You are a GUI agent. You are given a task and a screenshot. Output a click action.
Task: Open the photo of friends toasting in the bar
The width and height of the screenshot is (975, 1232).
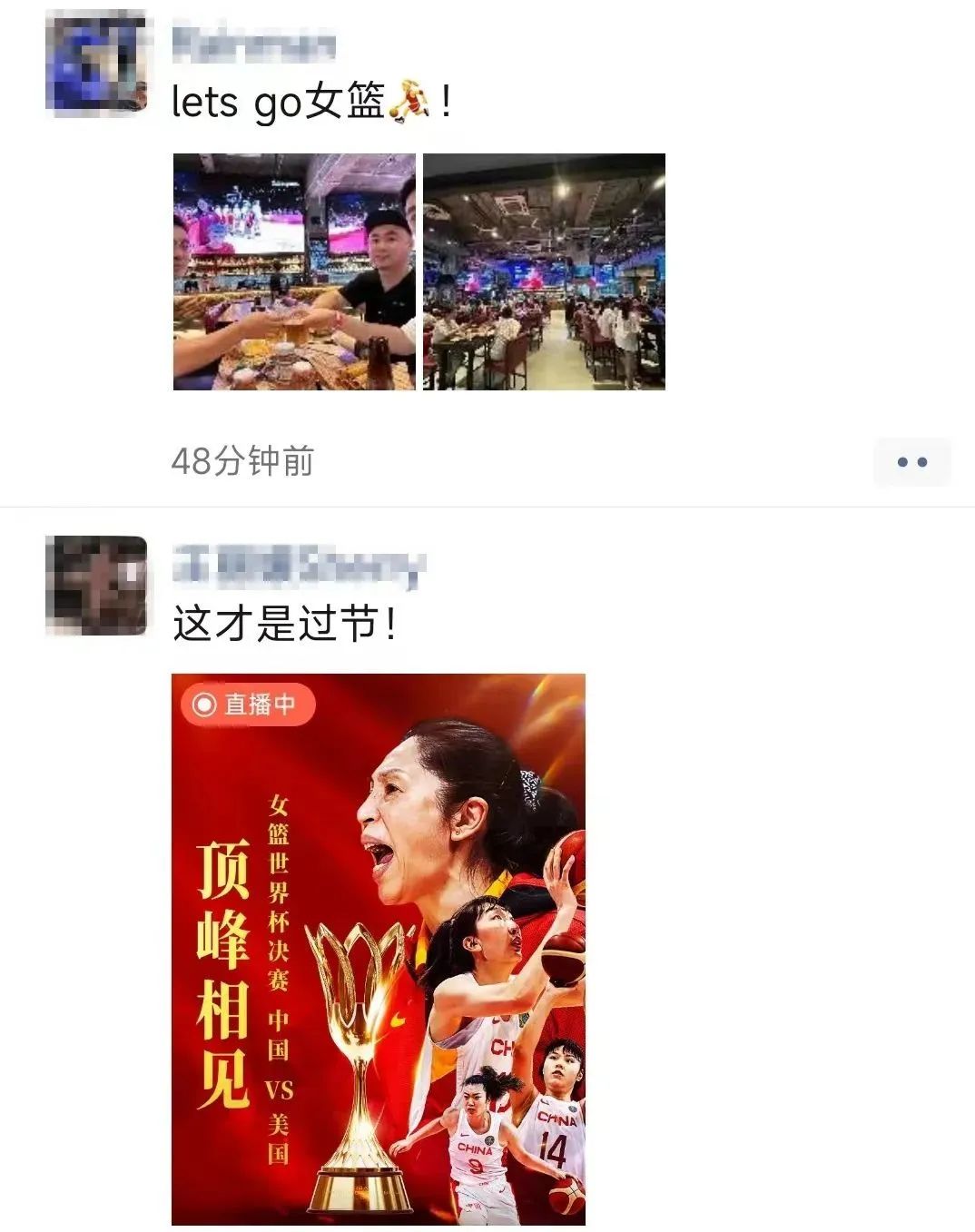pyautogui.click(x=292, y=272)
